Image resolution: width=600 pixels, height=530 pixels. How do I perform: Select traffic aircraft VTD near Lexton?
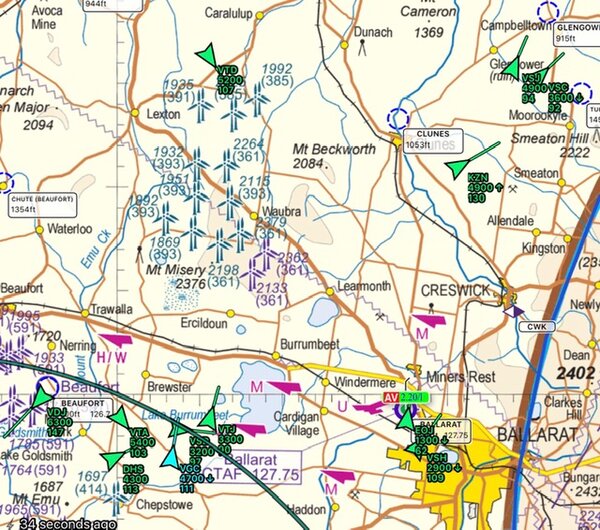(x=208, y=55)
